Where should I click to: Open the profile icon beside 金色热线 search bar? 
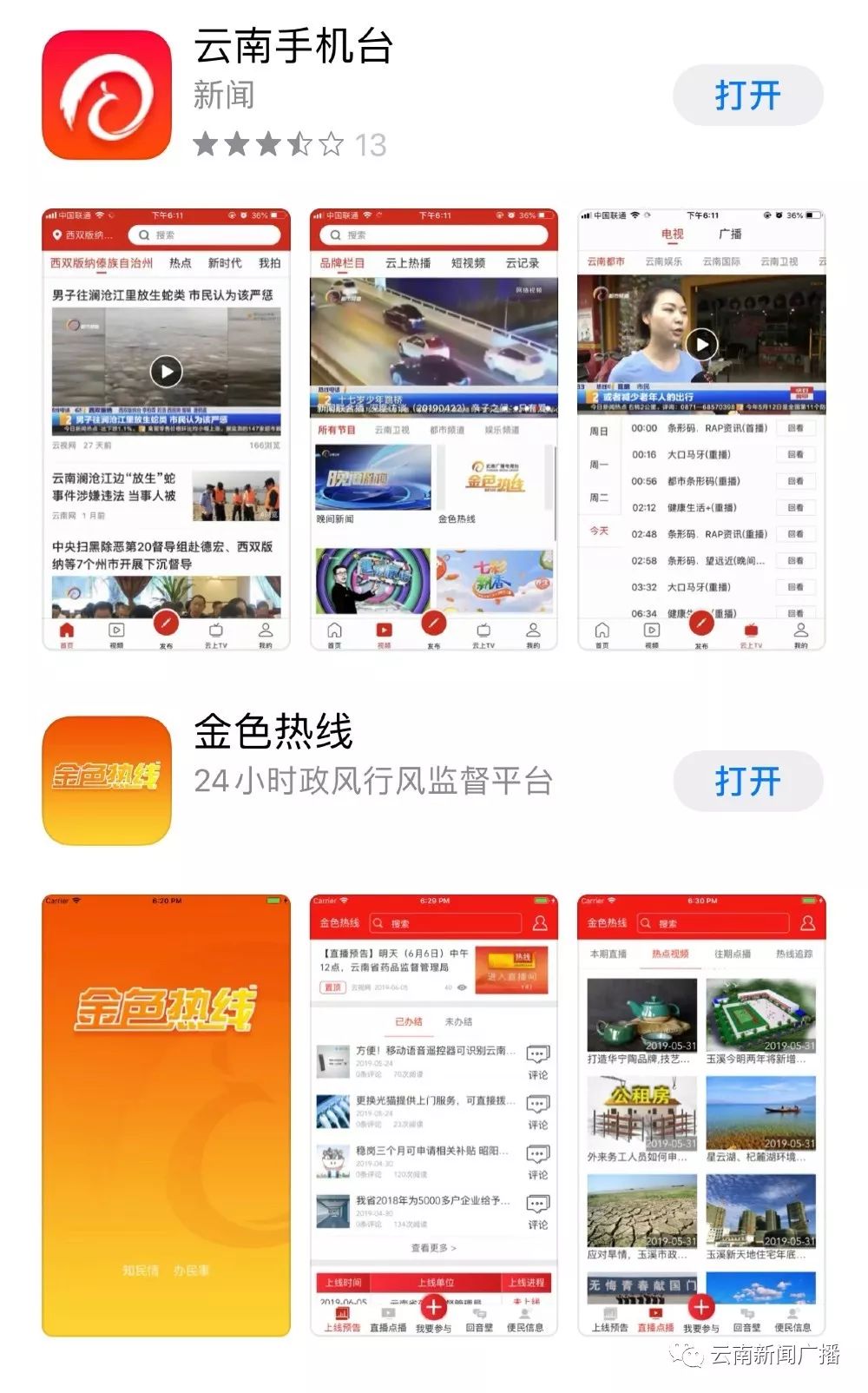(539, 923)
